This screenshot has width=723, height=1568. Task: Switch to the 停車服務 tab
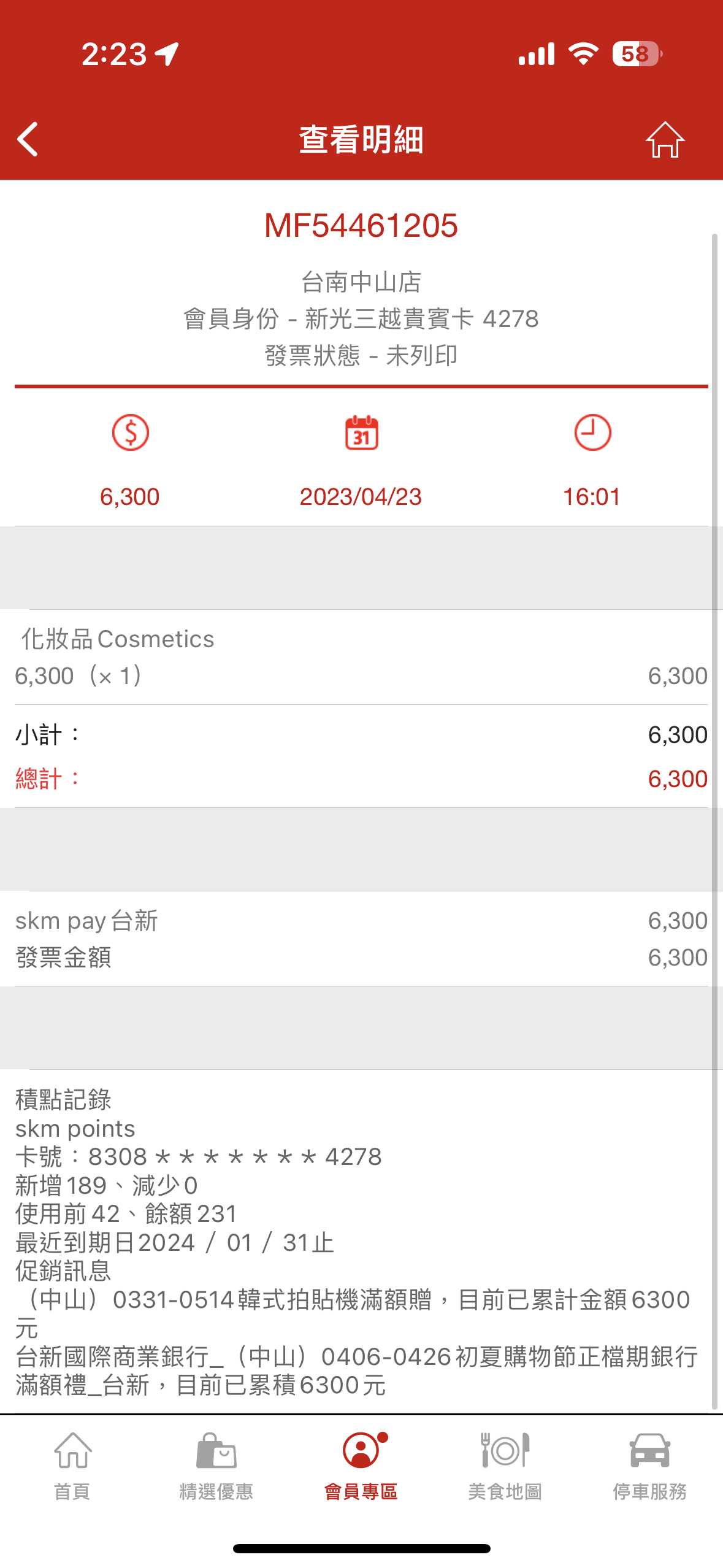click(650, 1466)
